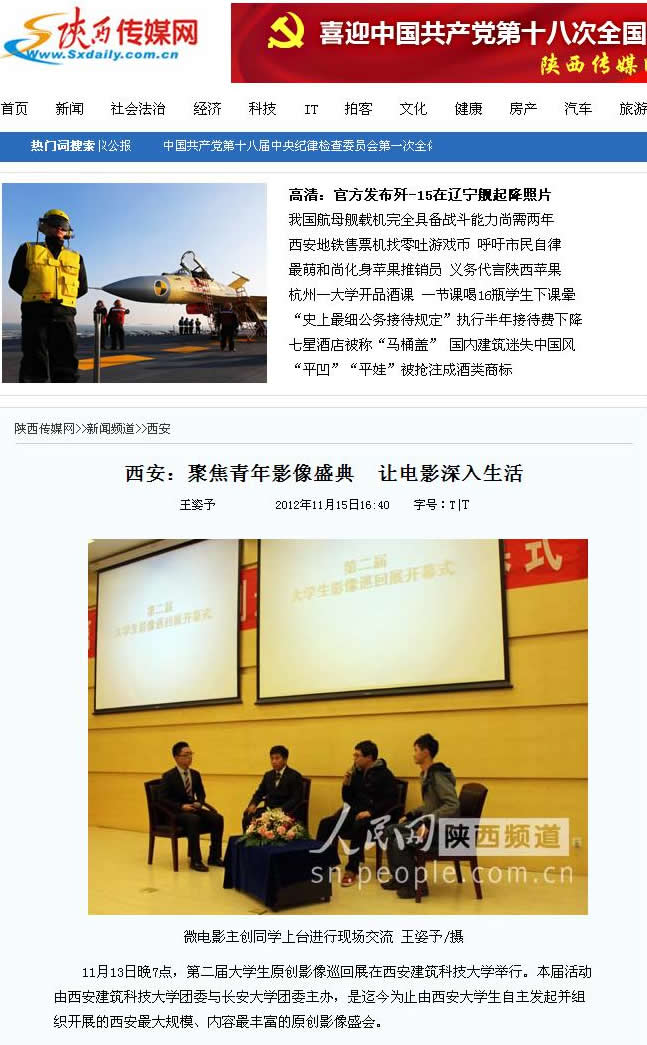Go to the 健康 section
This screenshot has width=647, height=1045.
pos(468,109)
